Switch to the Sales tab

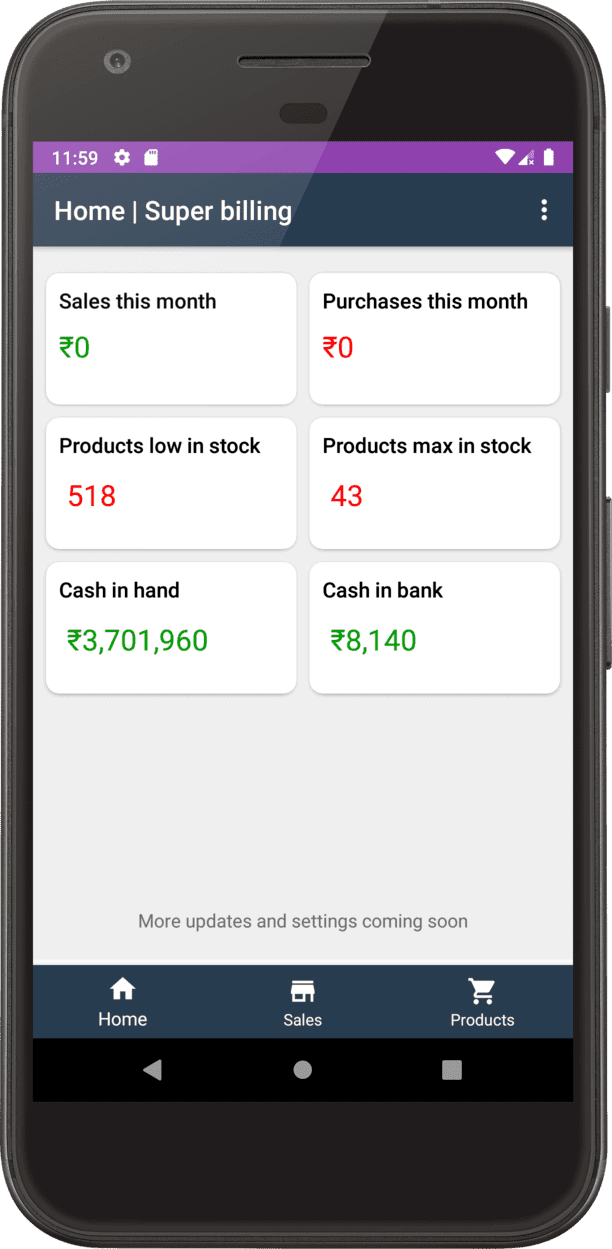[x=302, y=1003]
